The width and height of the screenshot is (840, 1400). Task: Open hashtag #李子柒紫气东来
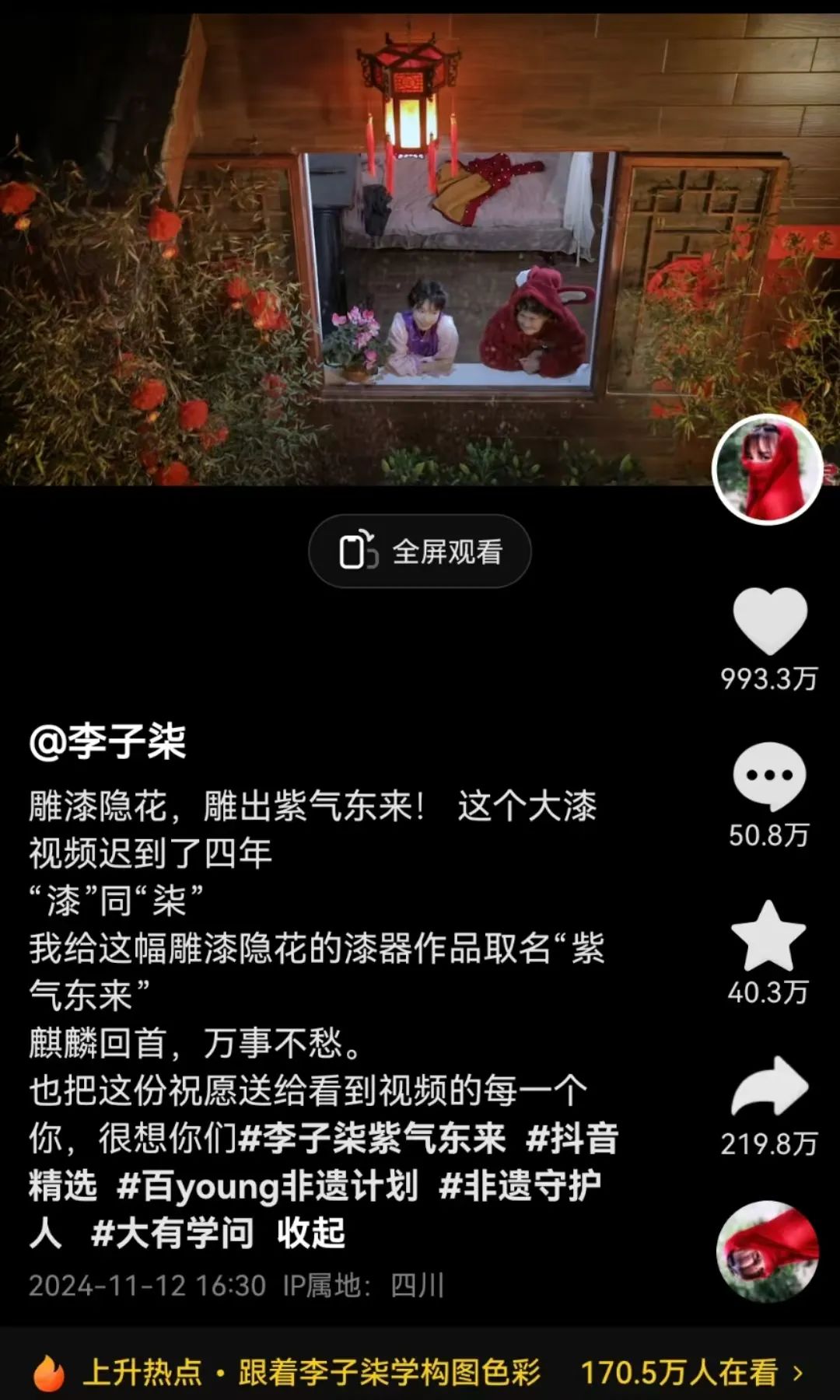[x=373, y=1138]
